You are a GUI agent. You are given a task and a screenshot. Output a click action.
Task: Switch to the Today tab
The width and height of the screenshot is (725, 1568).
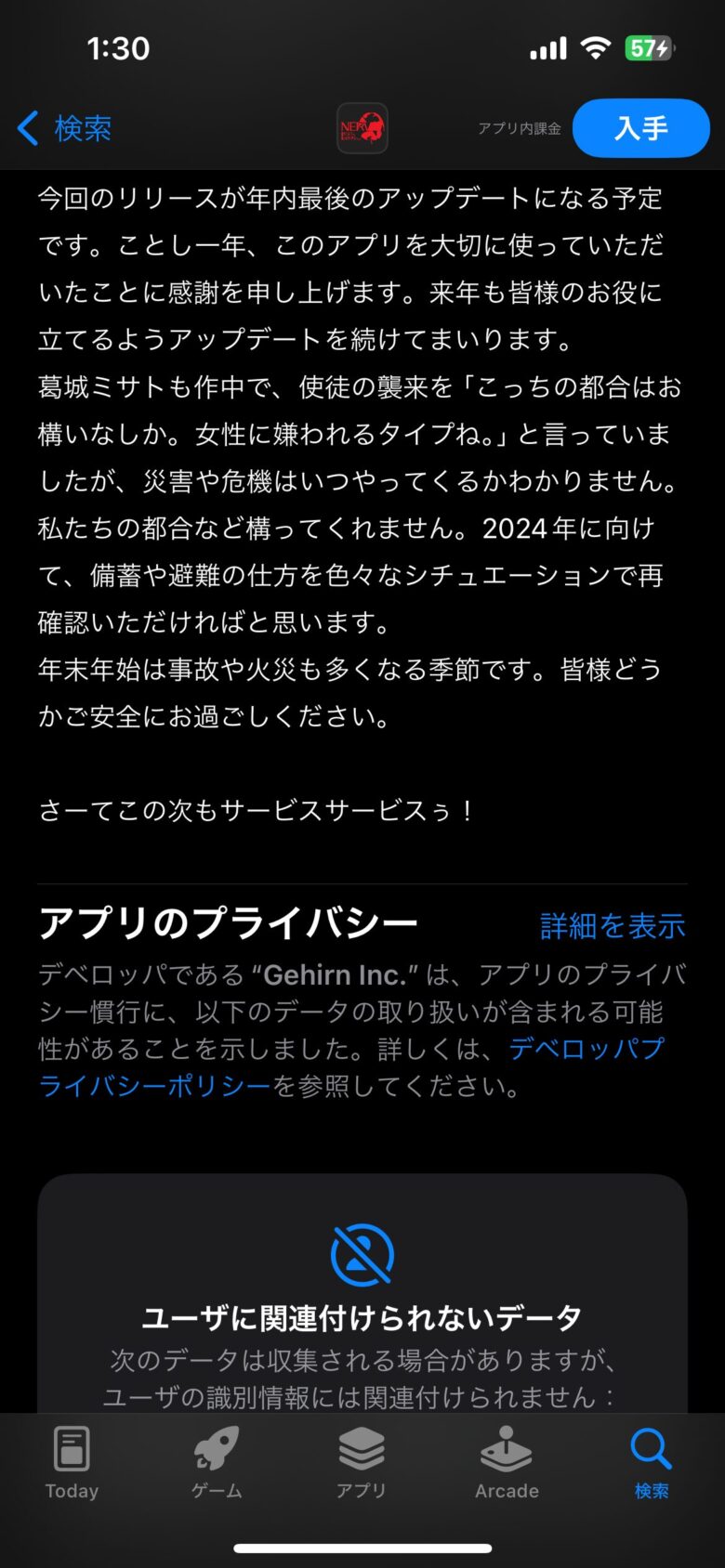72,1462
